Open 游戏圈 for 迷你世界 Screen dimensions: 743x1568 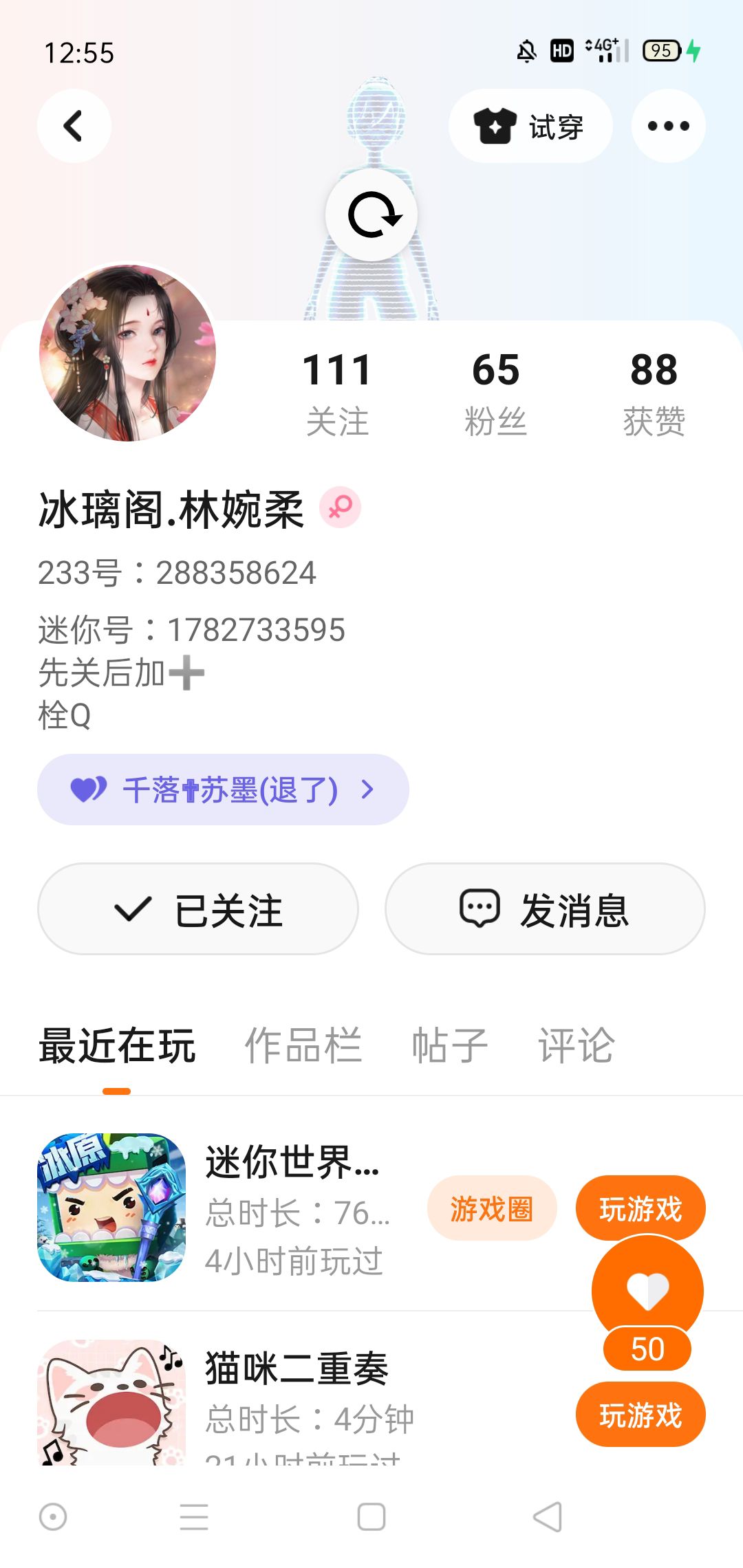[x=491, y=1208]
